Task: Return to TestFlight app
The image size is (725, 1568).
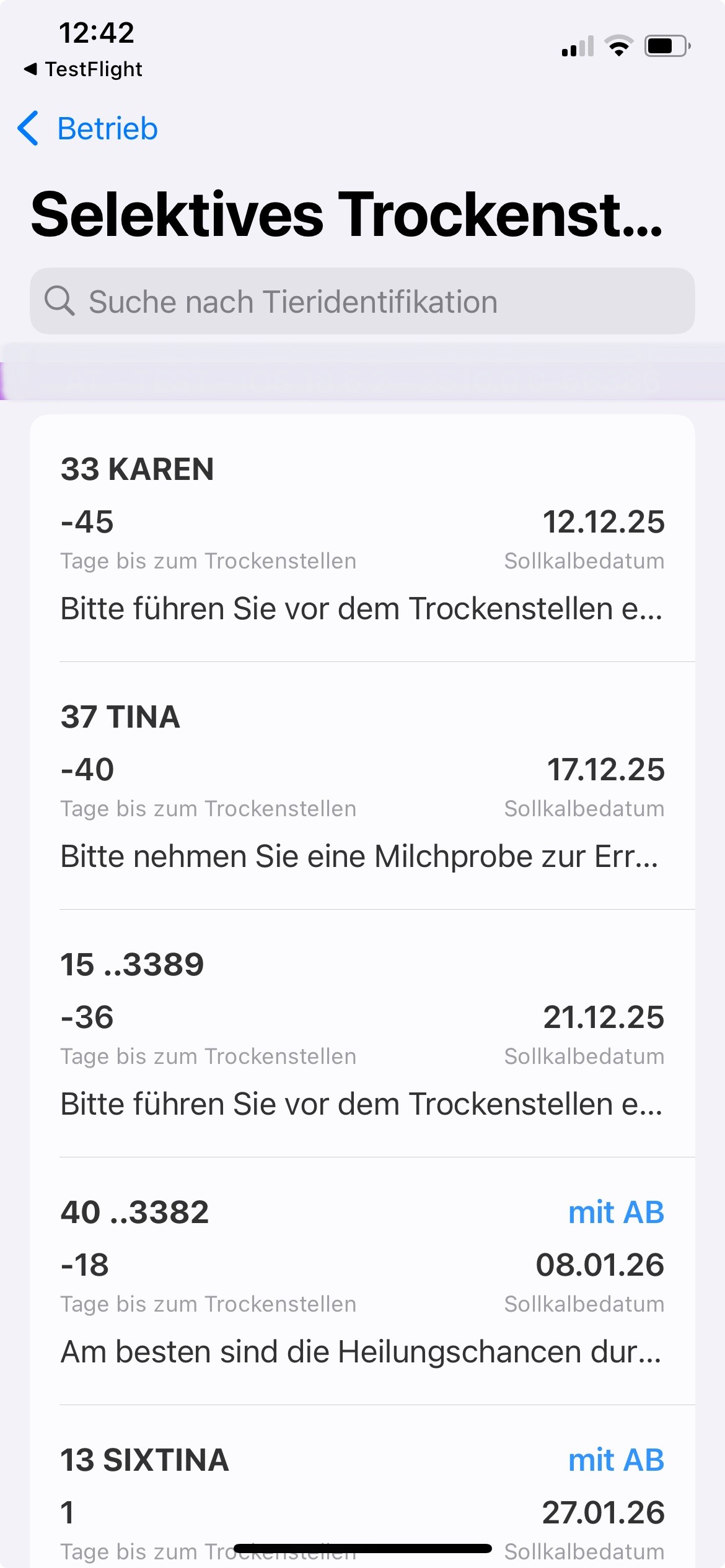Action: coord(83,69)
